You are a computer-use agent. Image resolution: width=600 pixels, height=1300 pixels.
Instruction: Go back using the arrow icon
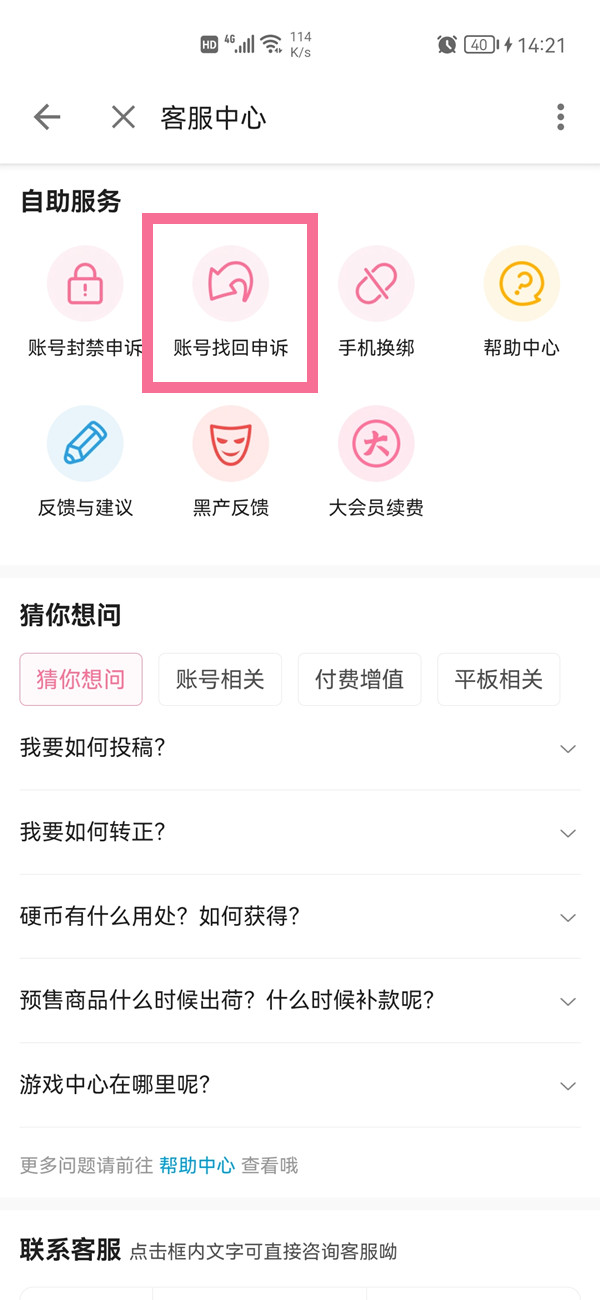pyautogui.click(x=47, y=118)
